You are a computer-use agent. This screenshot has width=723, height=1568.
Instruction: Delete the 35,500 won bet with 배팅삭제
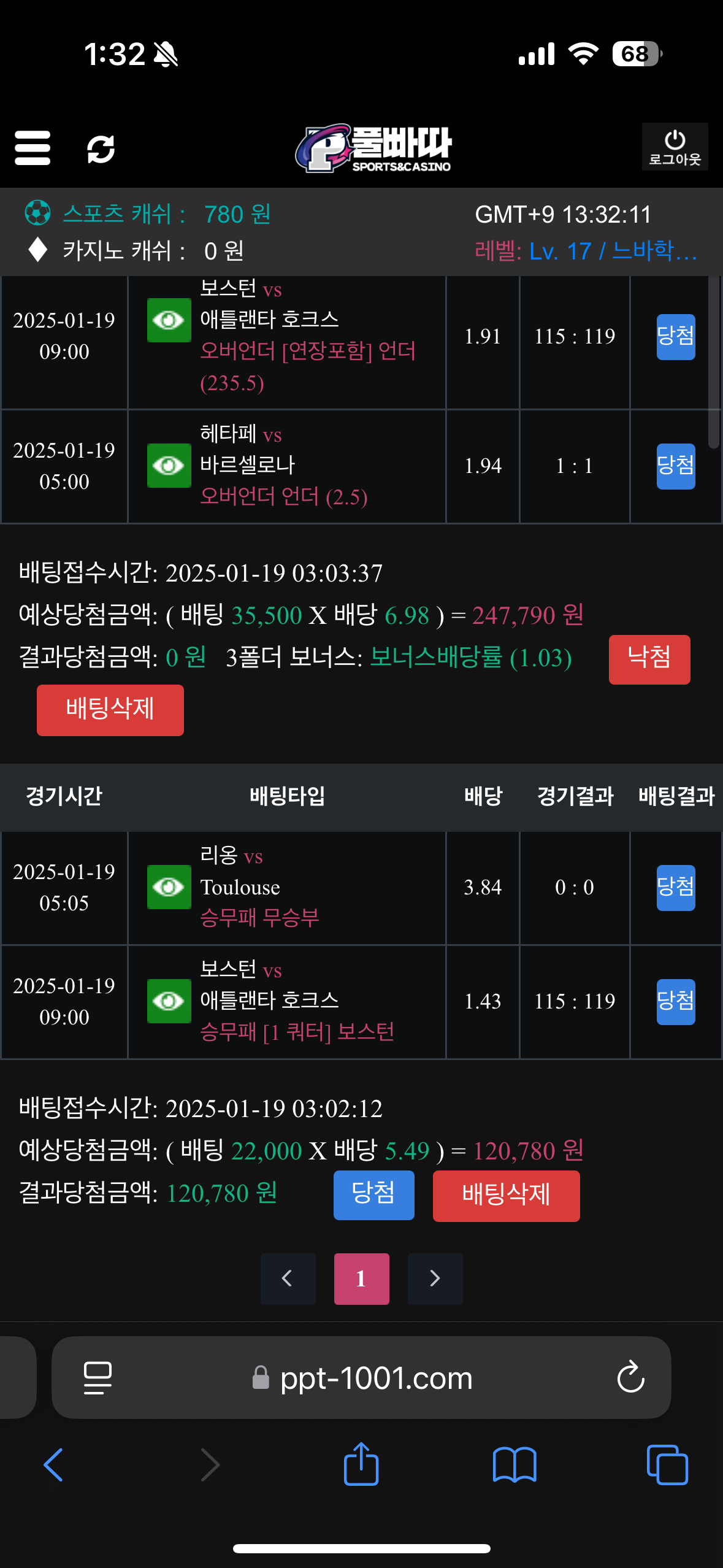click(110, 710)
